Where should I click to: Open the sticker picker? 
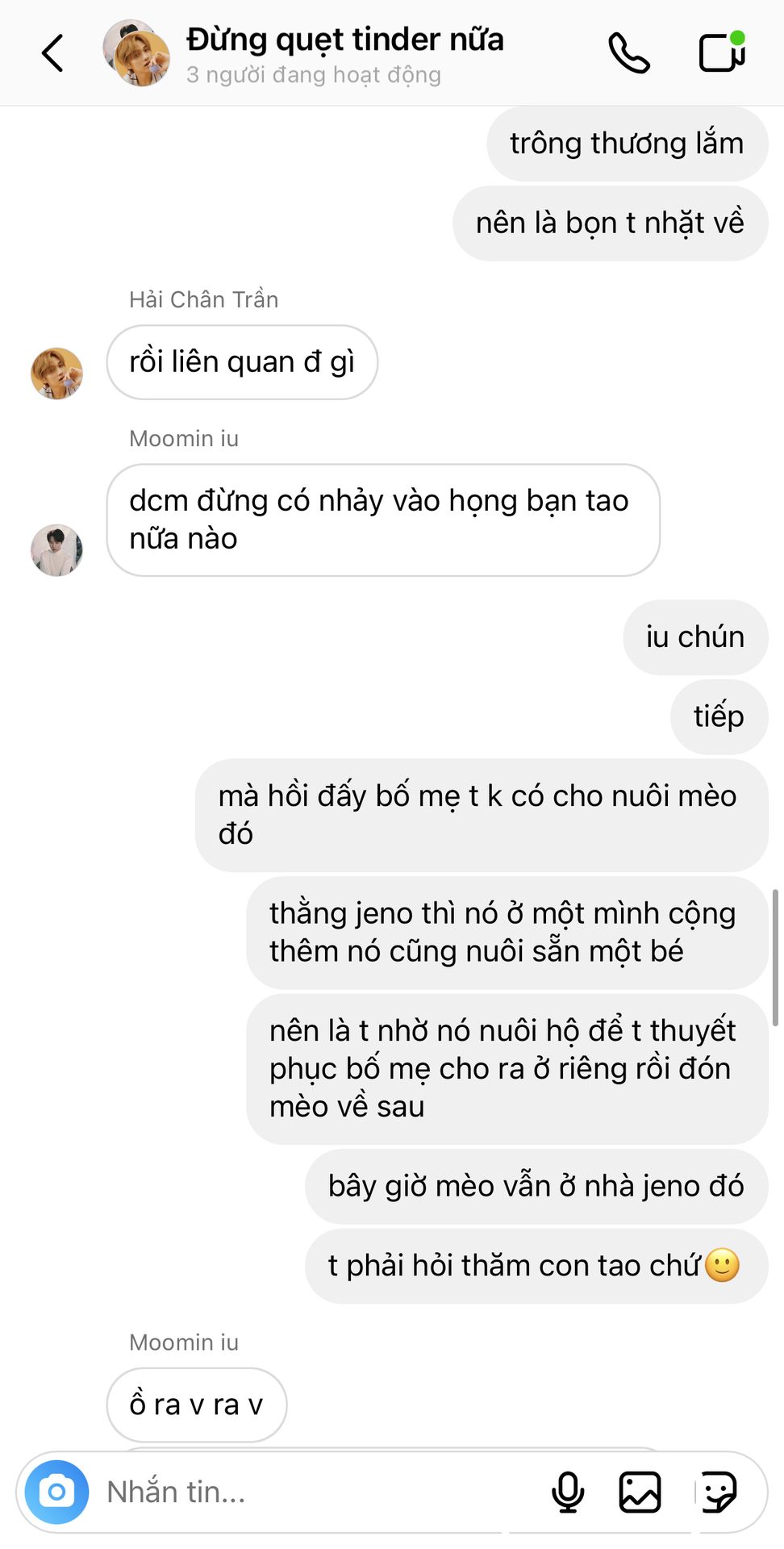coord(717,1492)
